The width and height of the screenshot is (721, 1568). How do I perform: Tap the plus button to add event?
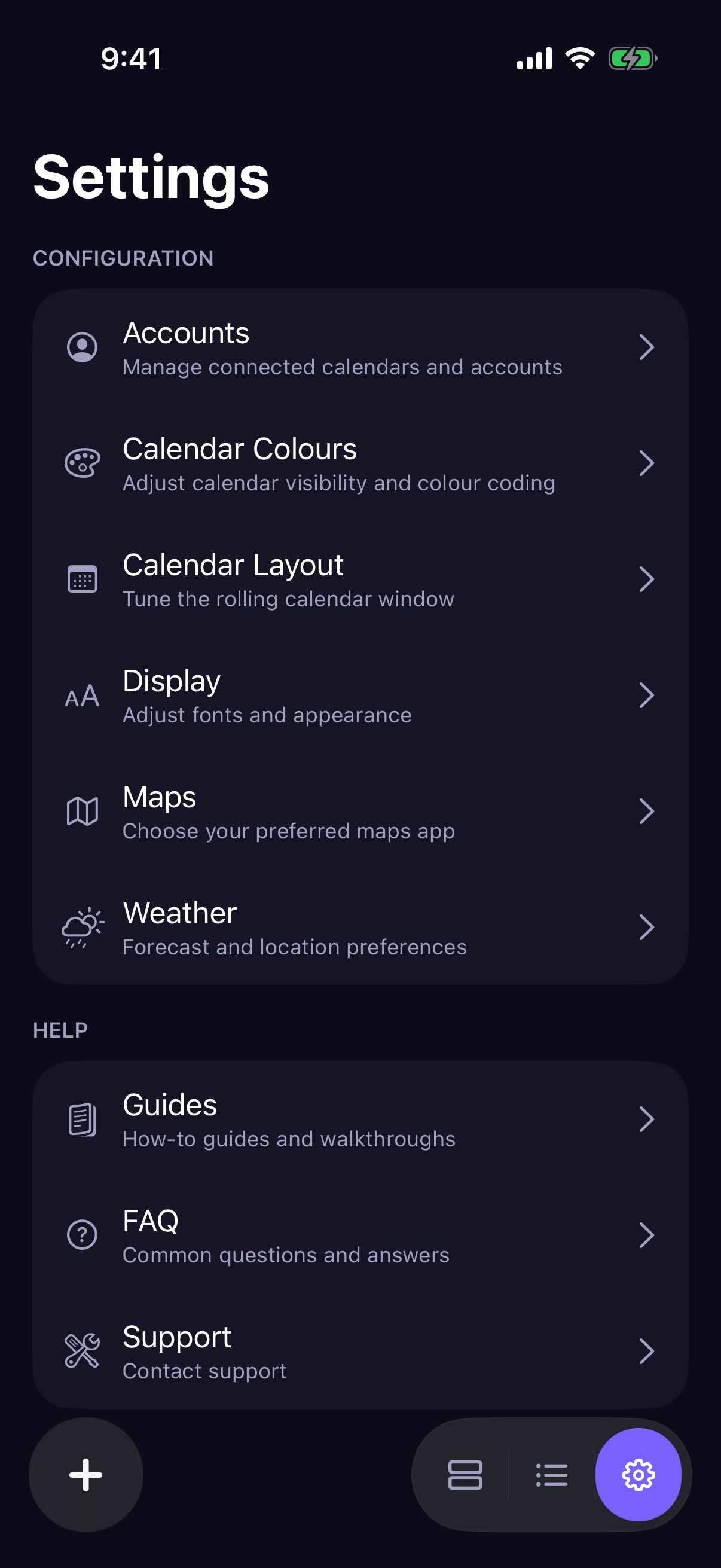[85, 1474]
